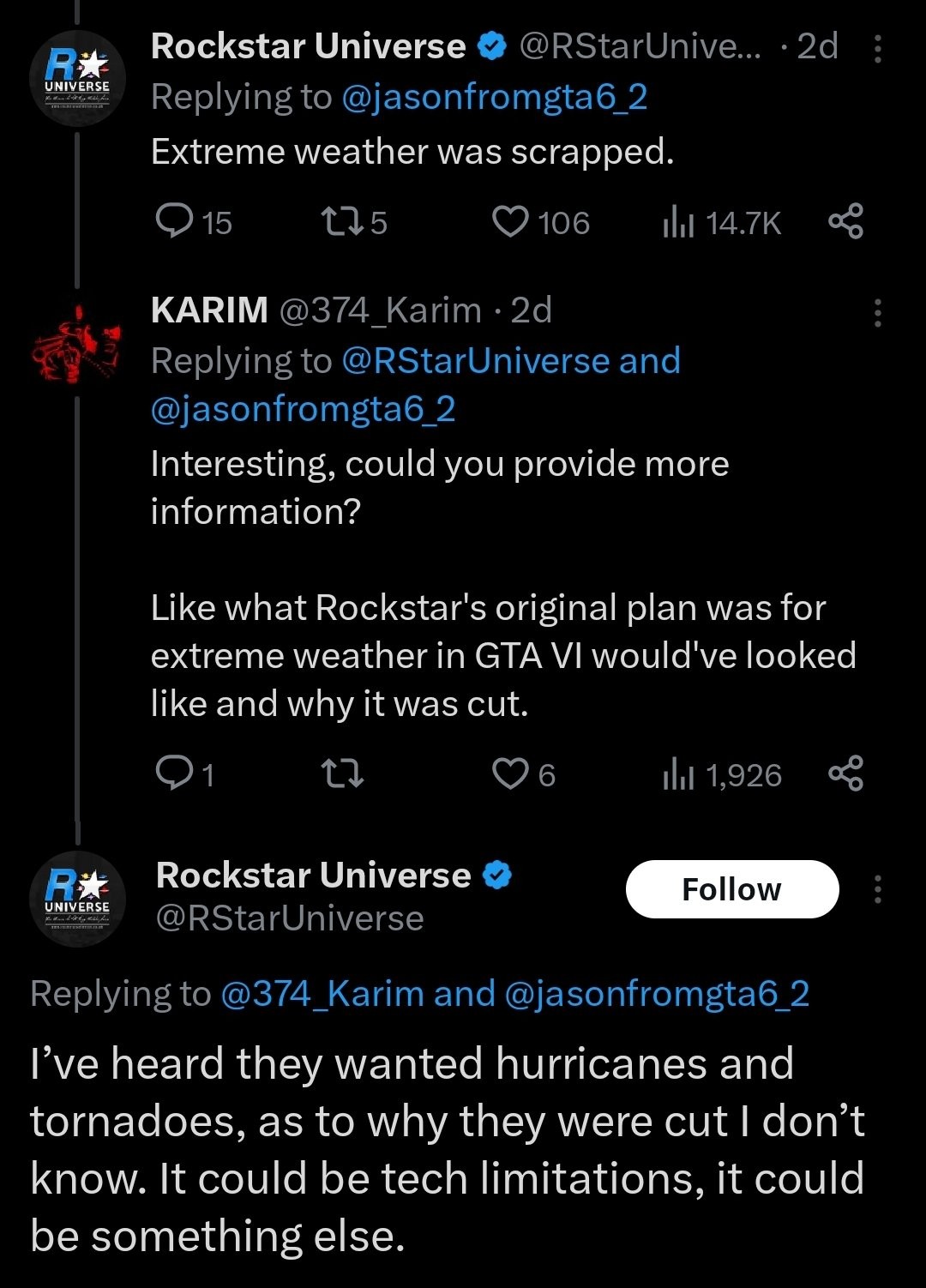926x1288 pixels.
Task: Share KARIM's tweet
Action: (845, 774)
